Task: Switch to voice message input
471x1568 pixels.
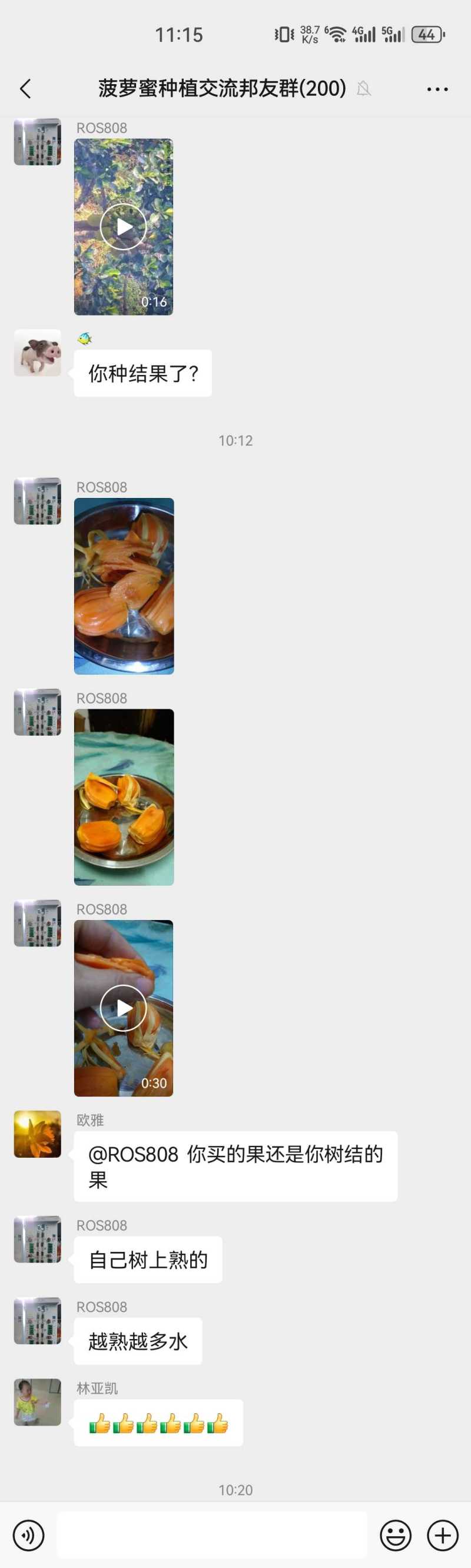Action: click(28, 1536)
